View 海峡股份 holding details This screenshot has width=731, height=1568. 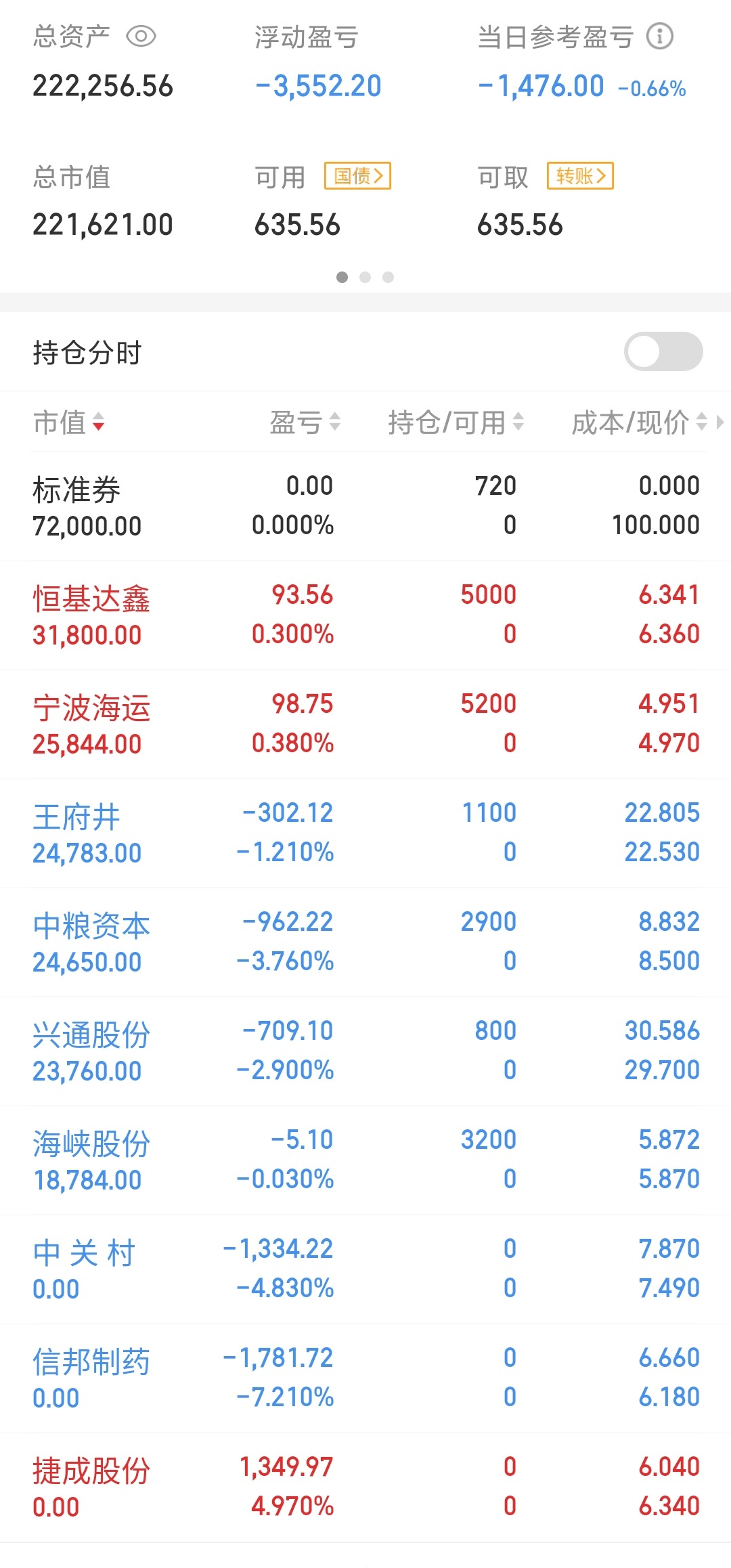pos(365,1160)
